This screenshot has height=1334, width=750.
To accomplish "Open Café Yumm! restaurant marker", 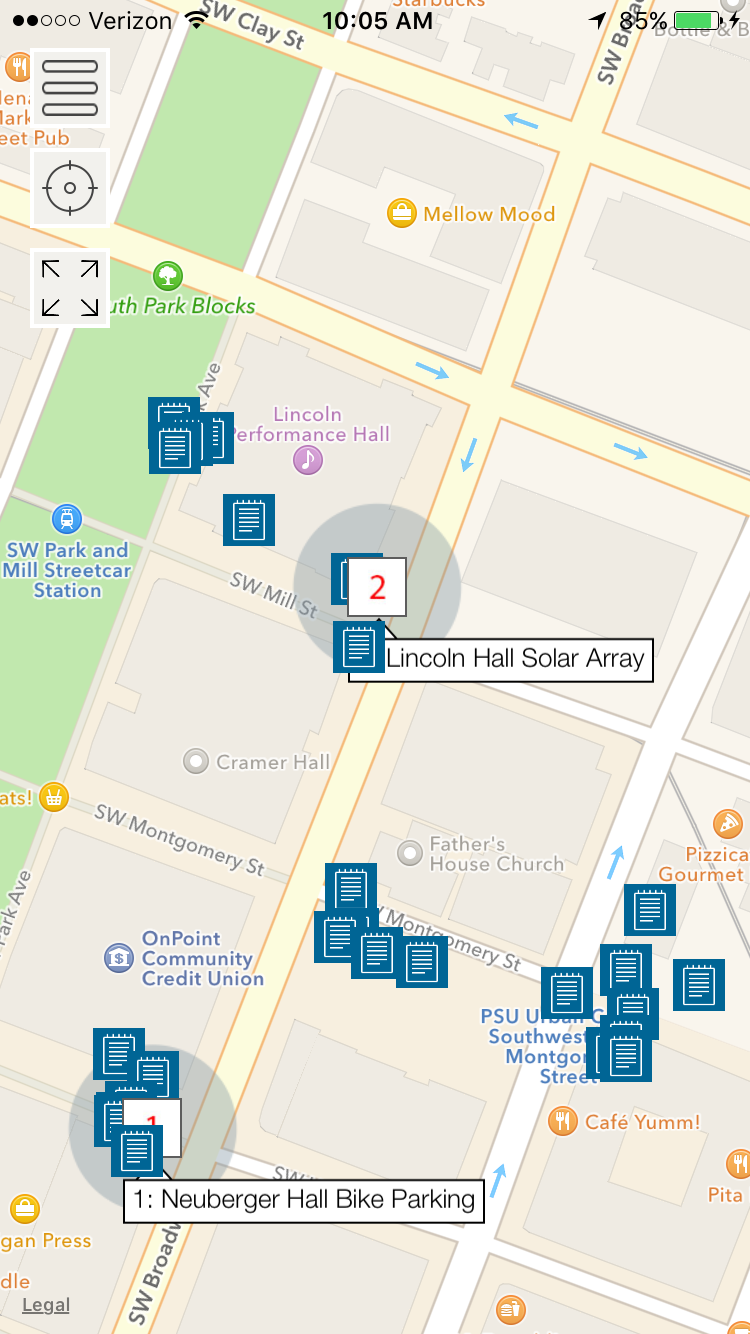I will [x=563, y=1121].
